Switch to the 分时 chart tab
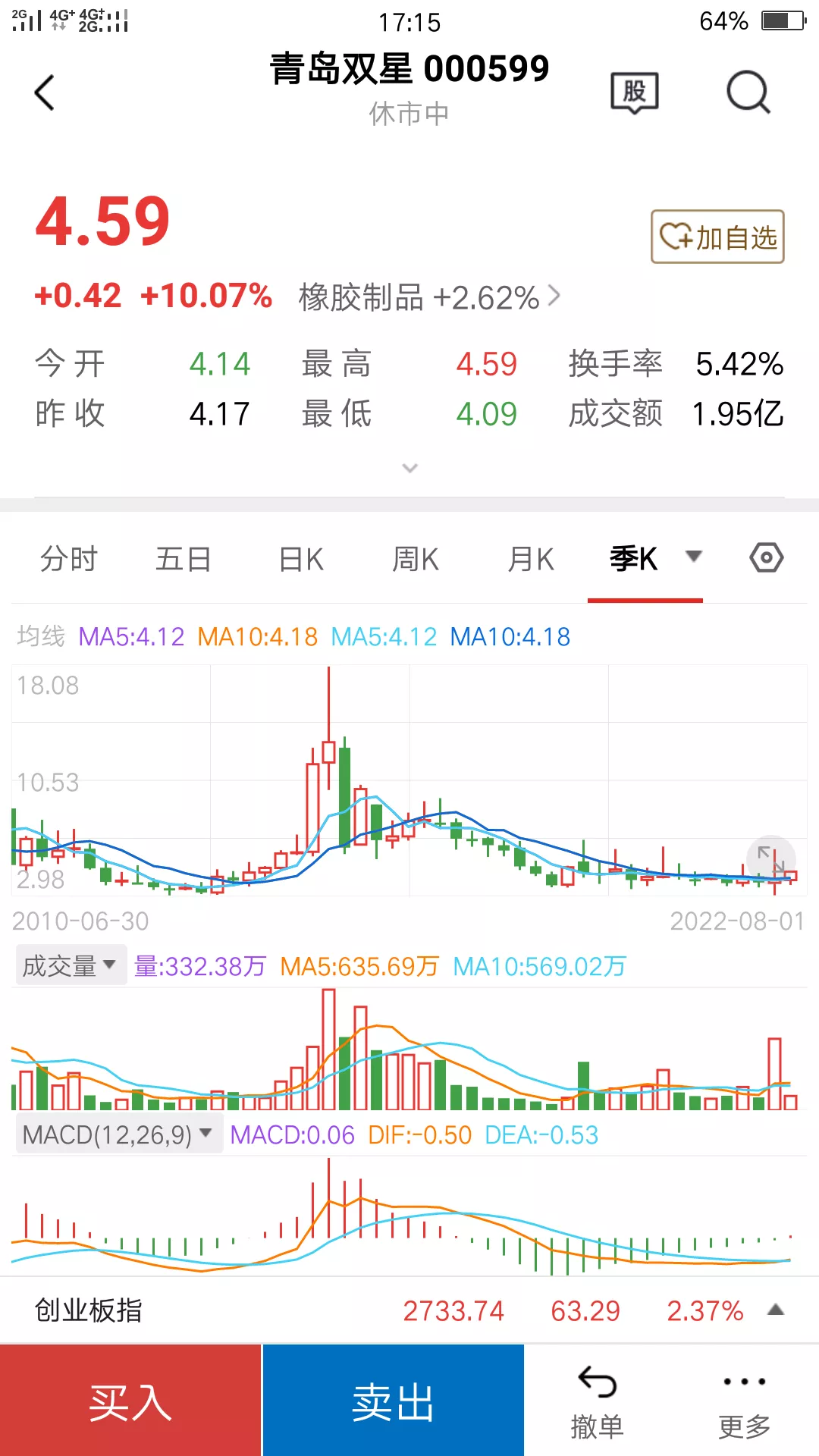The height and width of the screenshot is (1456, 819). (69, 560)
